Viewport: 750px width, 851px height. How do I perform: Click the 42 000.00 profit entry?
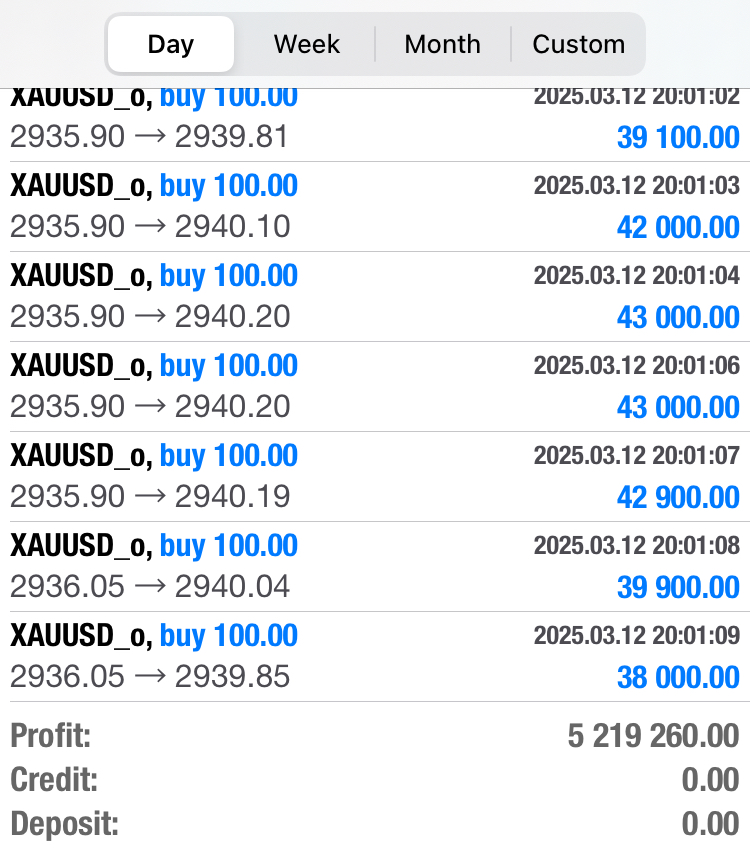point(678,227)
